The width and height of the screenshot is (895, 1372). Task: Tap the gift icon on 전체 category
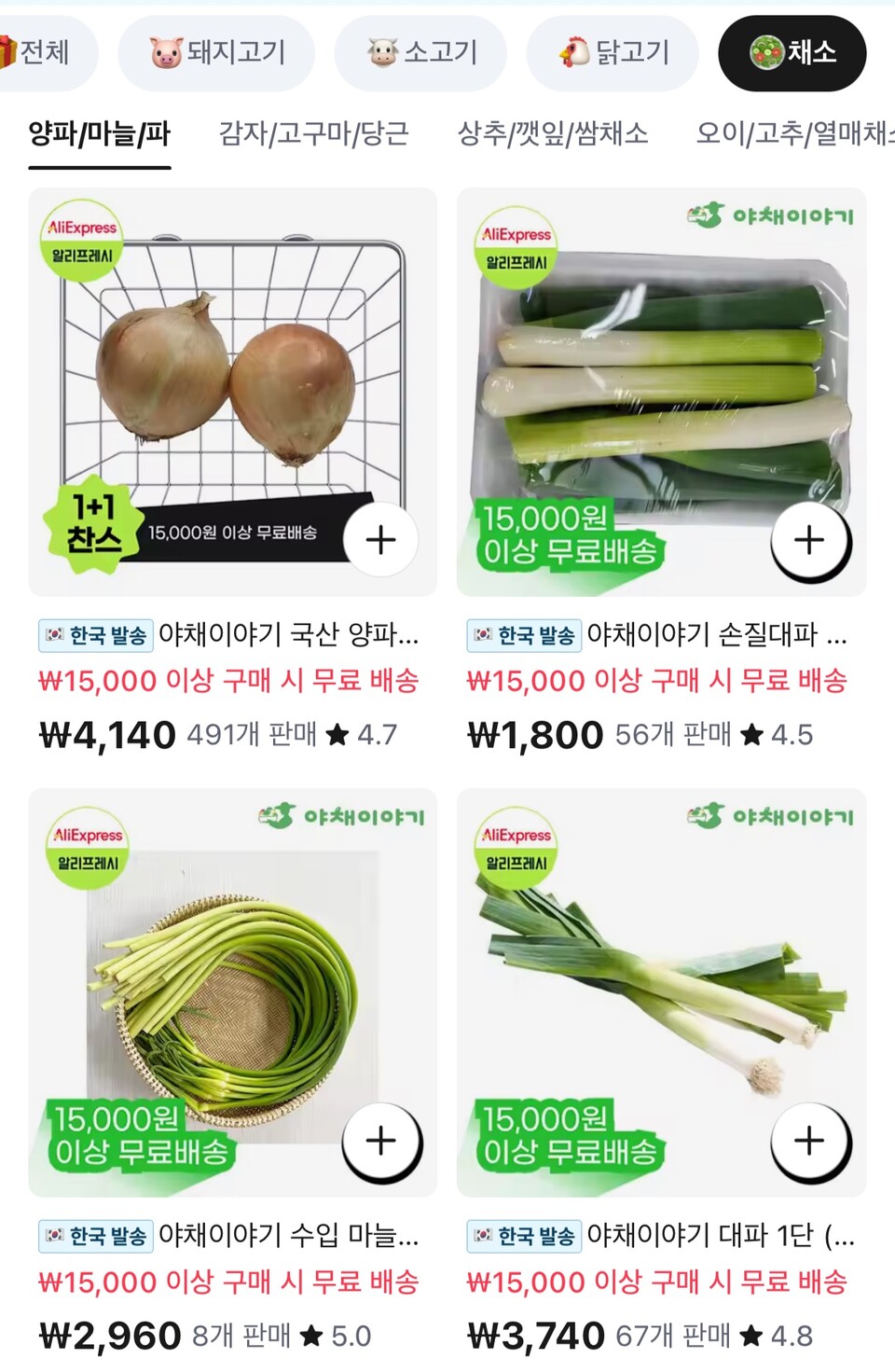(x=7, y=53)
